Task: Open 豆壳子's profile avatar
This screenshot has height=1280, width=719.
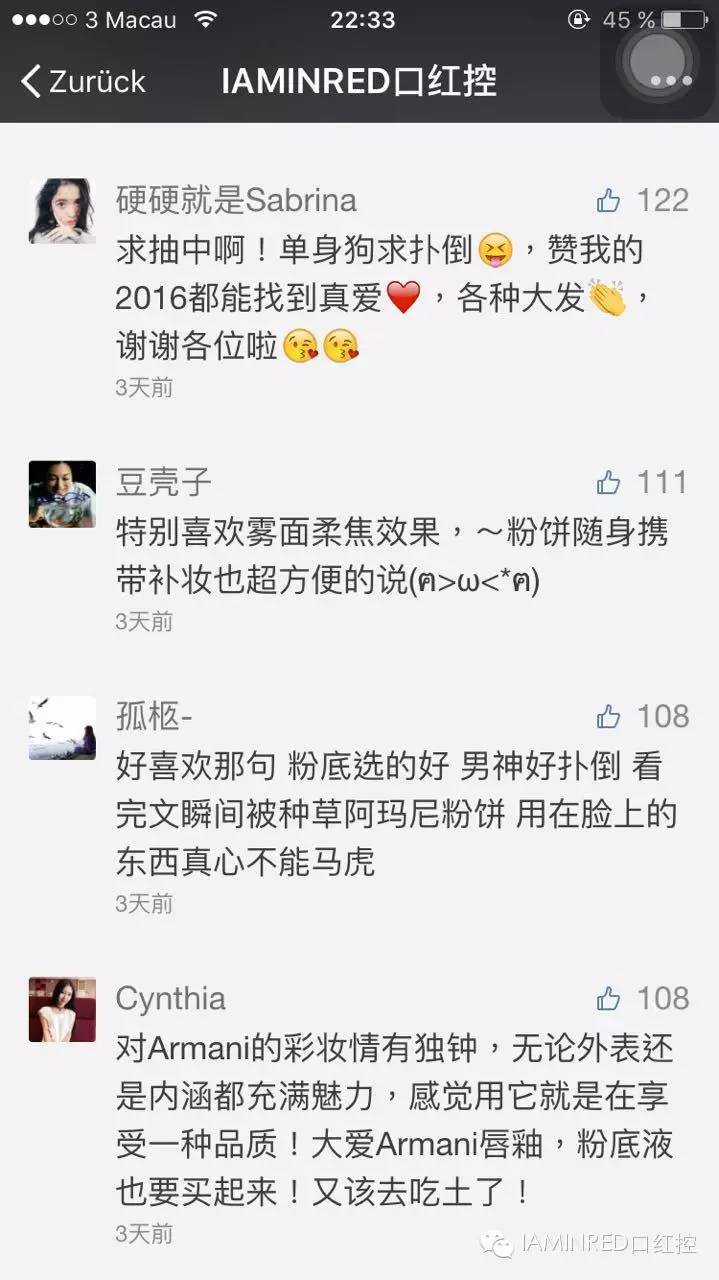Action: click(x=62, y=494)
